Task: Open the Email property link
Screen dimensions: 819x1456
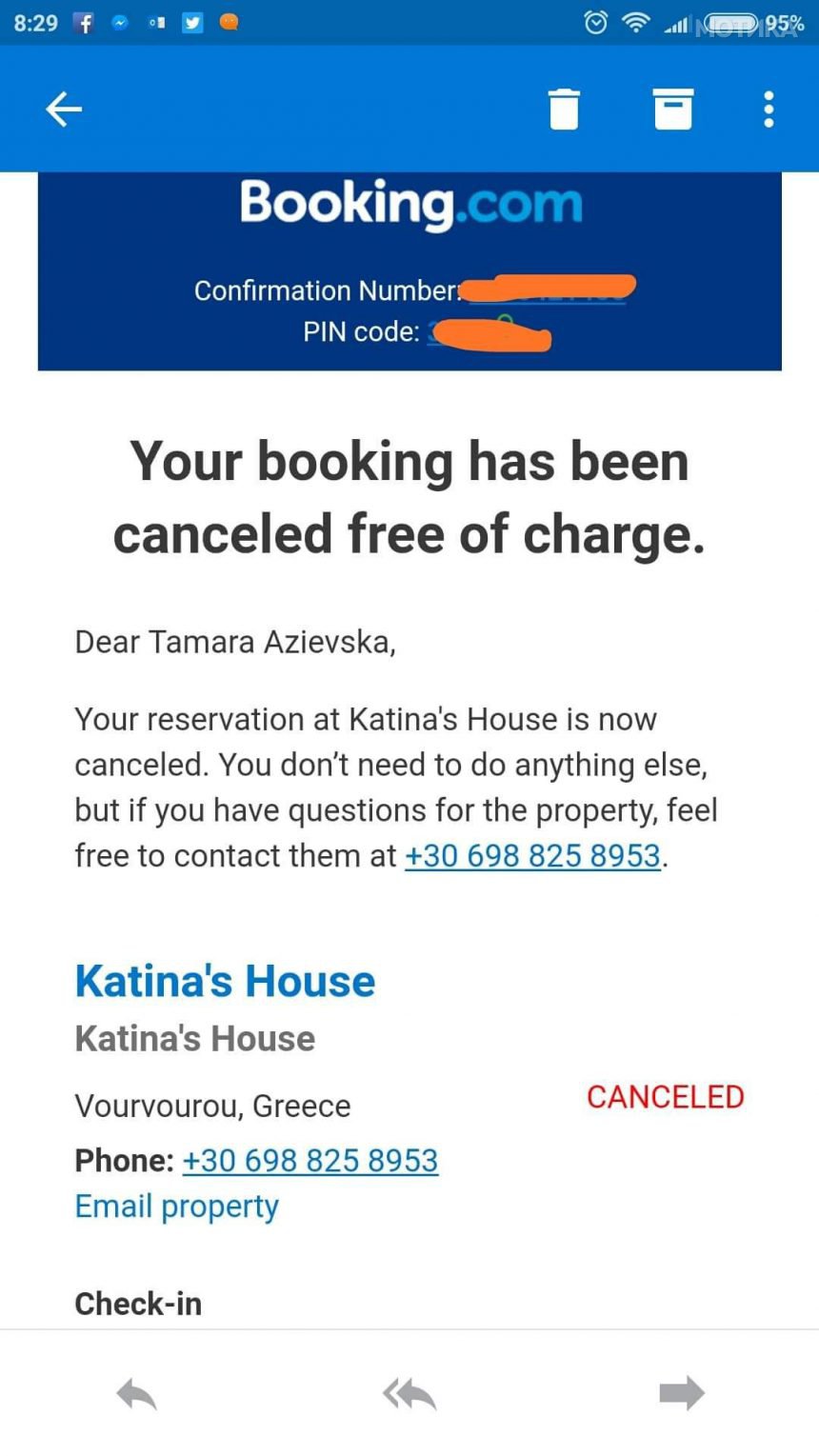Action: [176, 1207]
